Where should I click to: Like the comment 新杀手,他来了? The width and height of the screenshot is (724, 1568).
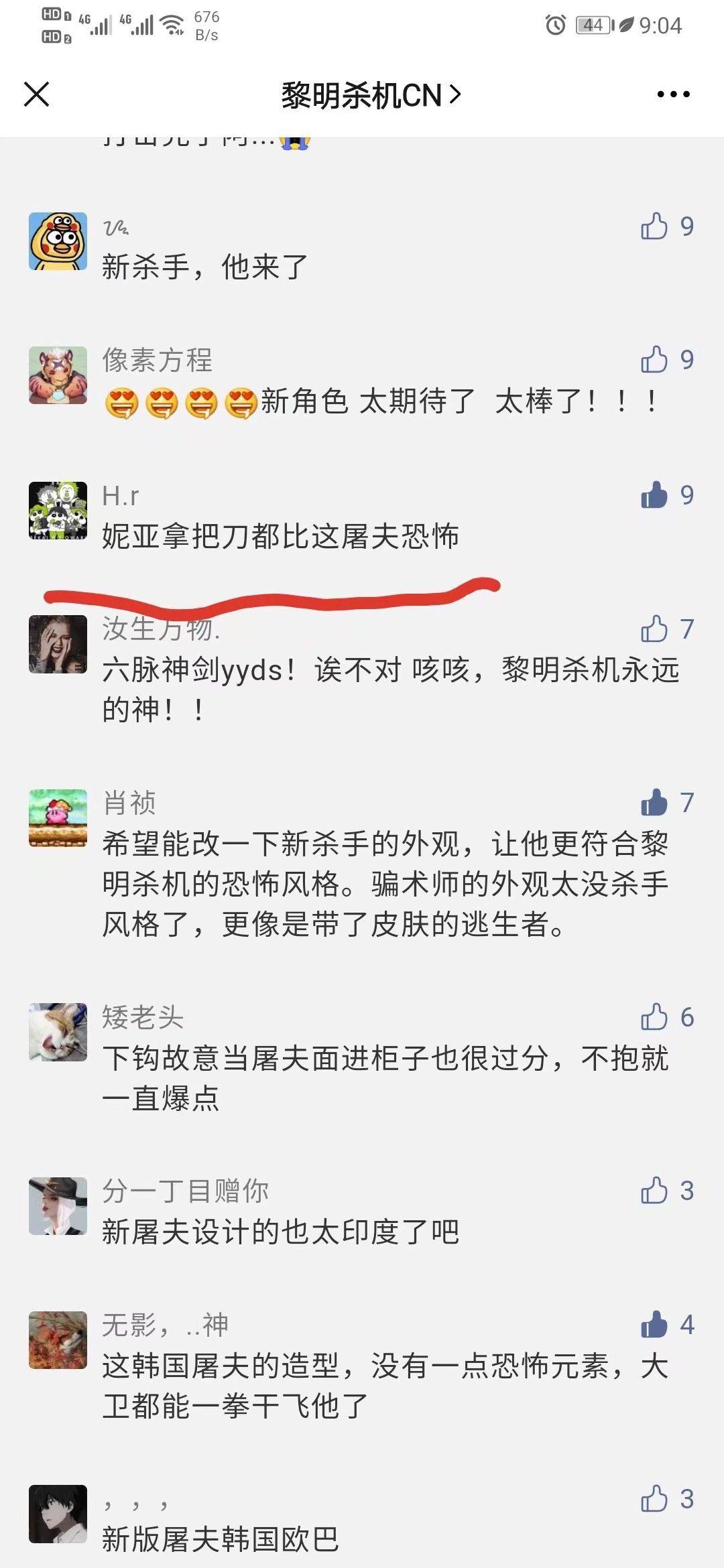coord(654,226)
